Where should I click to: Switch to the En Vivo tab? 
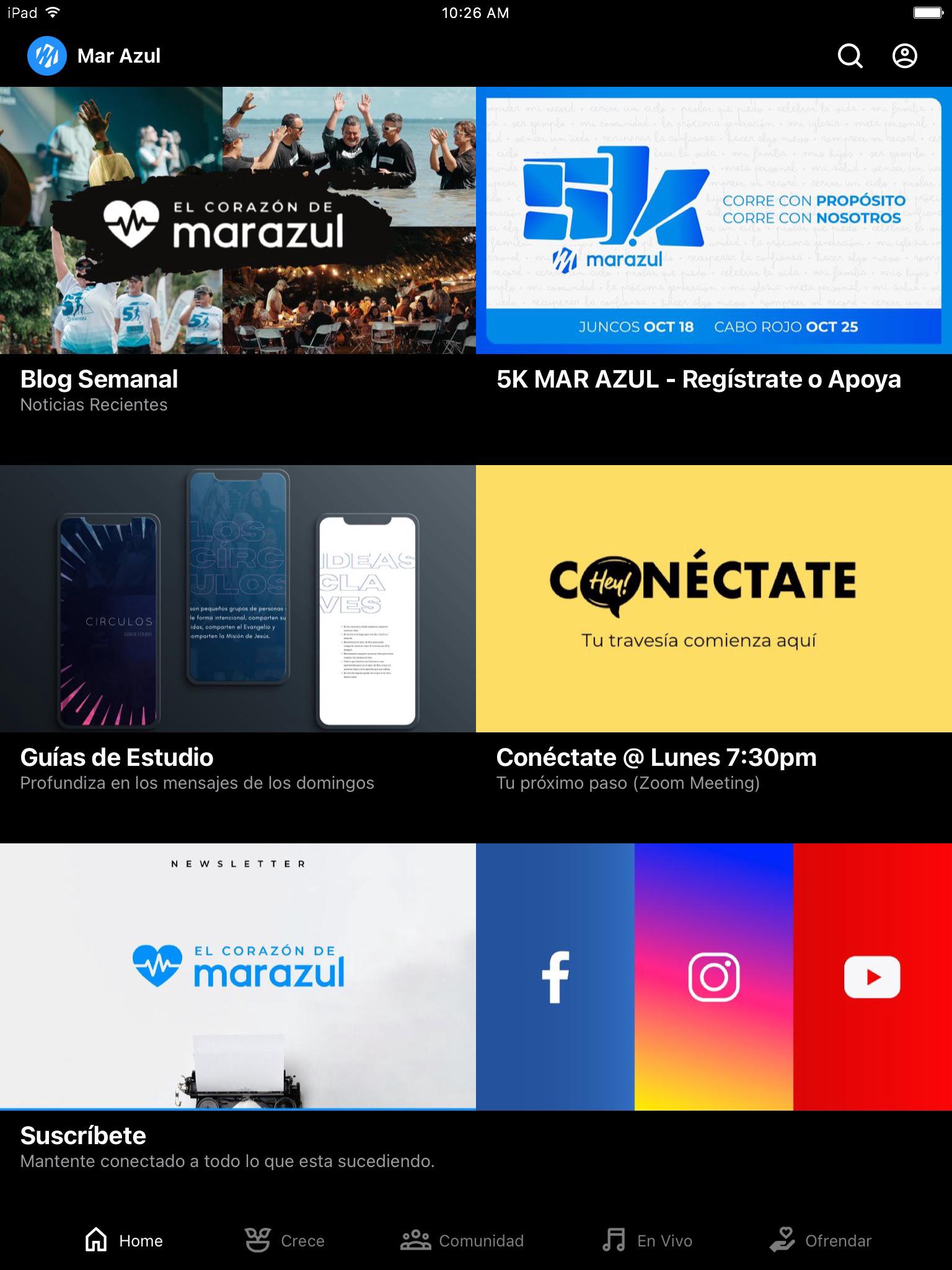click(x=647, y=1240)
